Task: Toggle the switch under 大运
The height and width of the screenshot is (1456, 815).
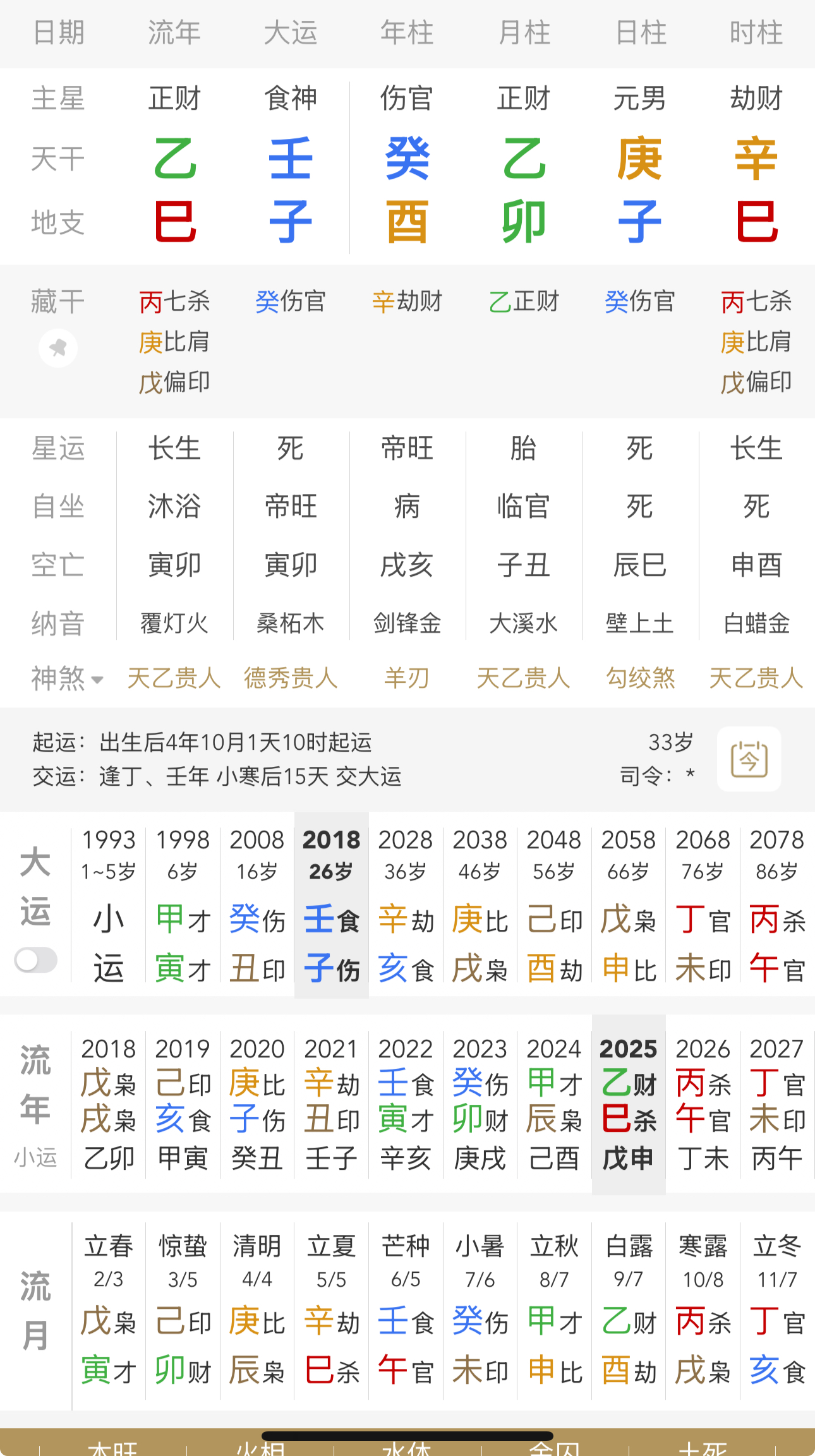Action: point(36,960)
